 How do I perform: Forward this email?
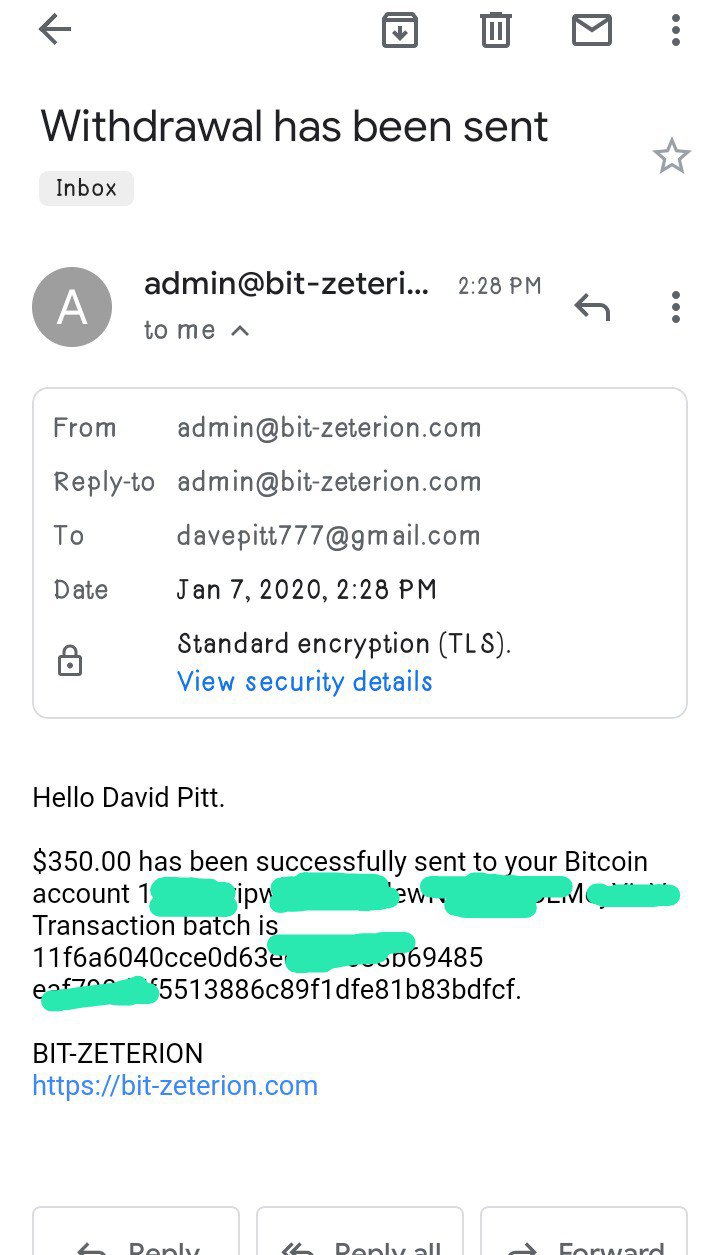click(x=584, y=1238)
